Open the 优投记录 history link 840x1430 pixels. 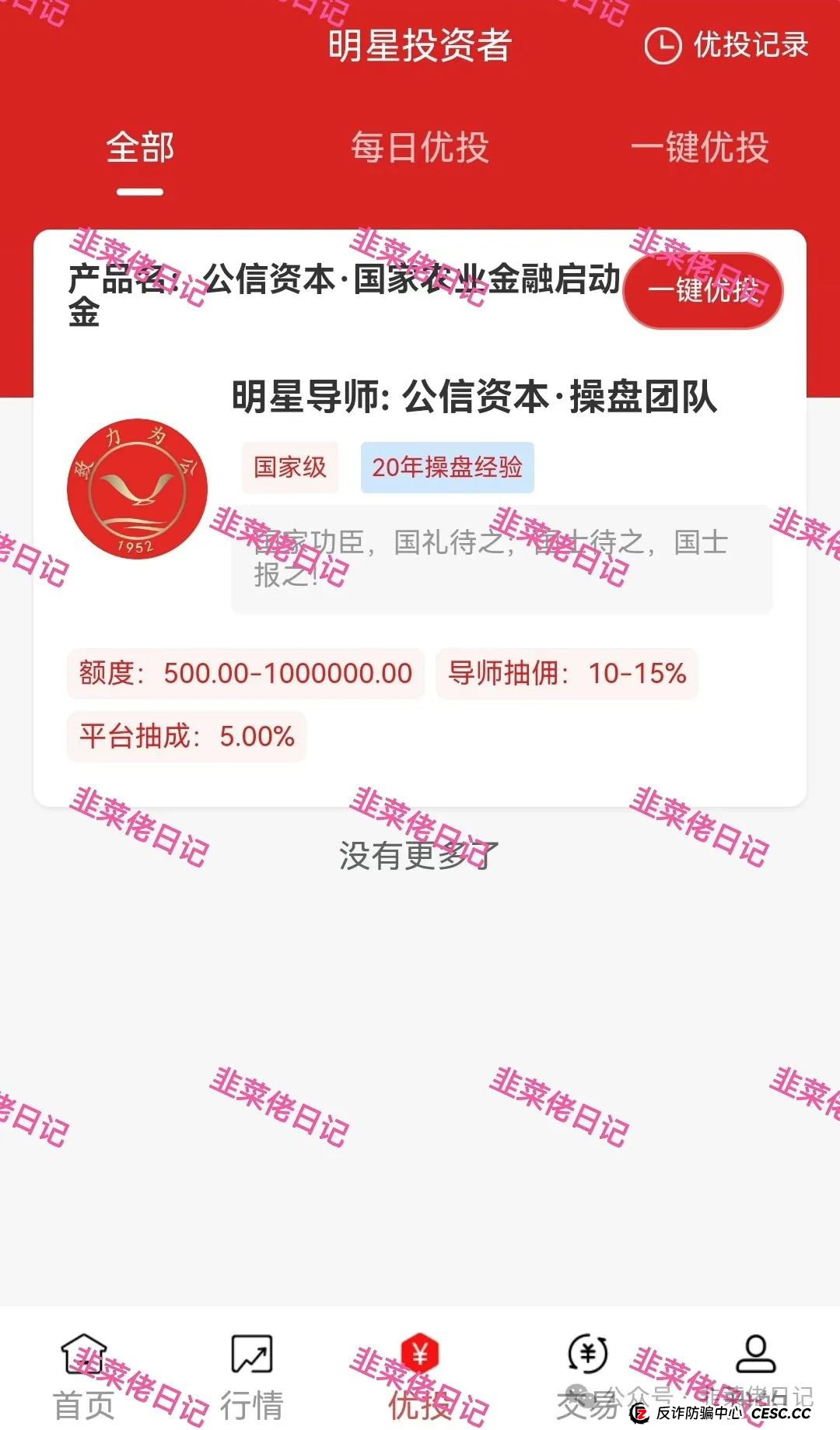coord(748,45)
